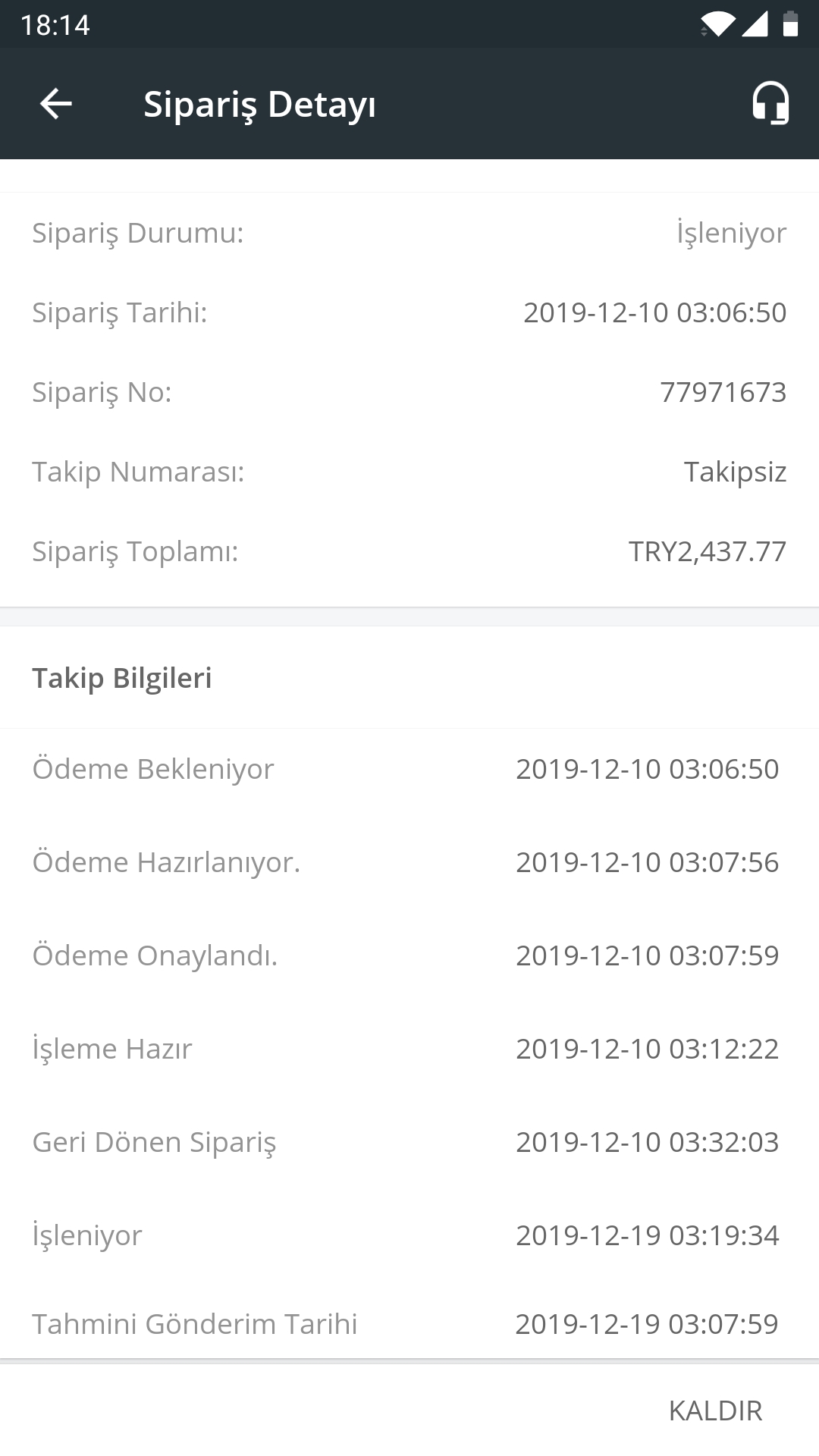Go back using the arrow in the header

(x=55, y=103)
